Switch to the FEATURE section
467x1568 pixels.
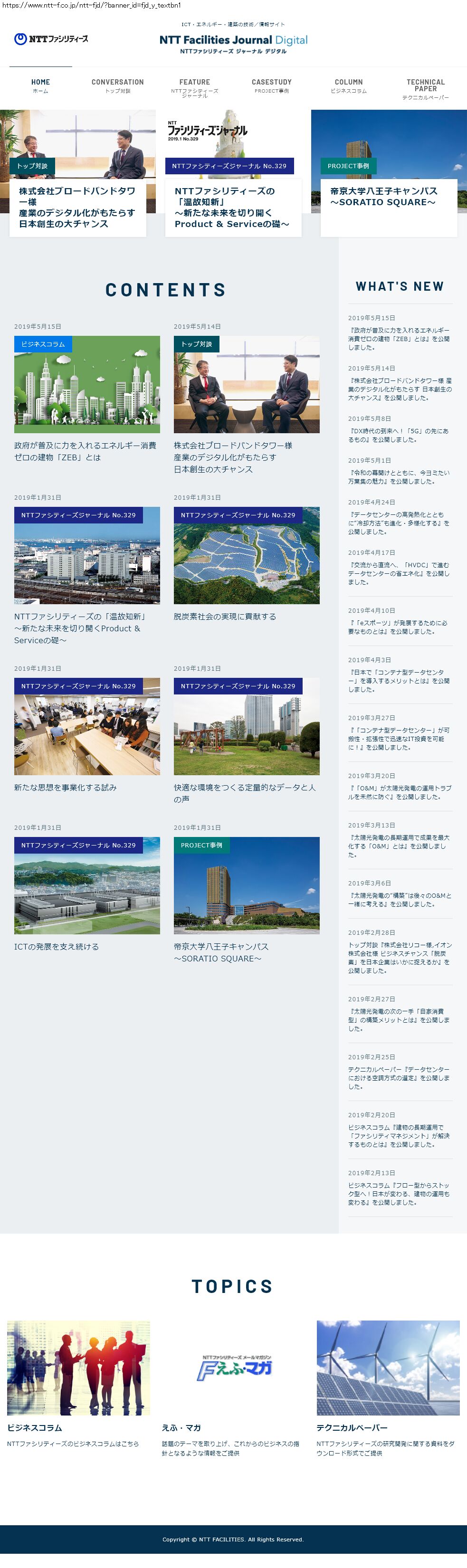[x=194, y=88]
